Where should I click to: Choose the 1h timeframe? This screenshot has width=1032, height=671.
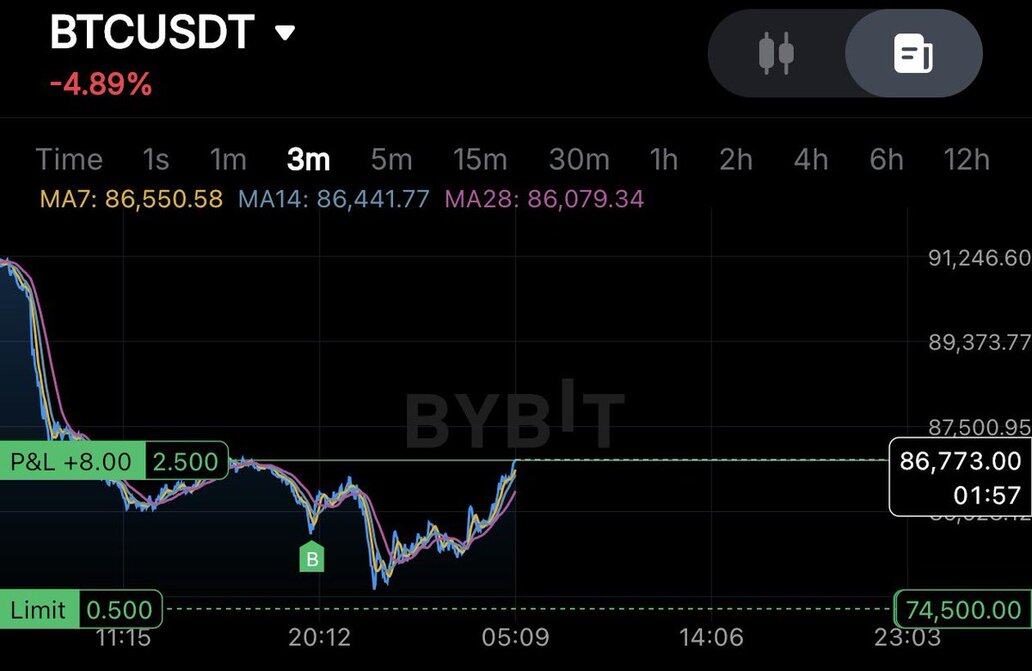(664, 159)
